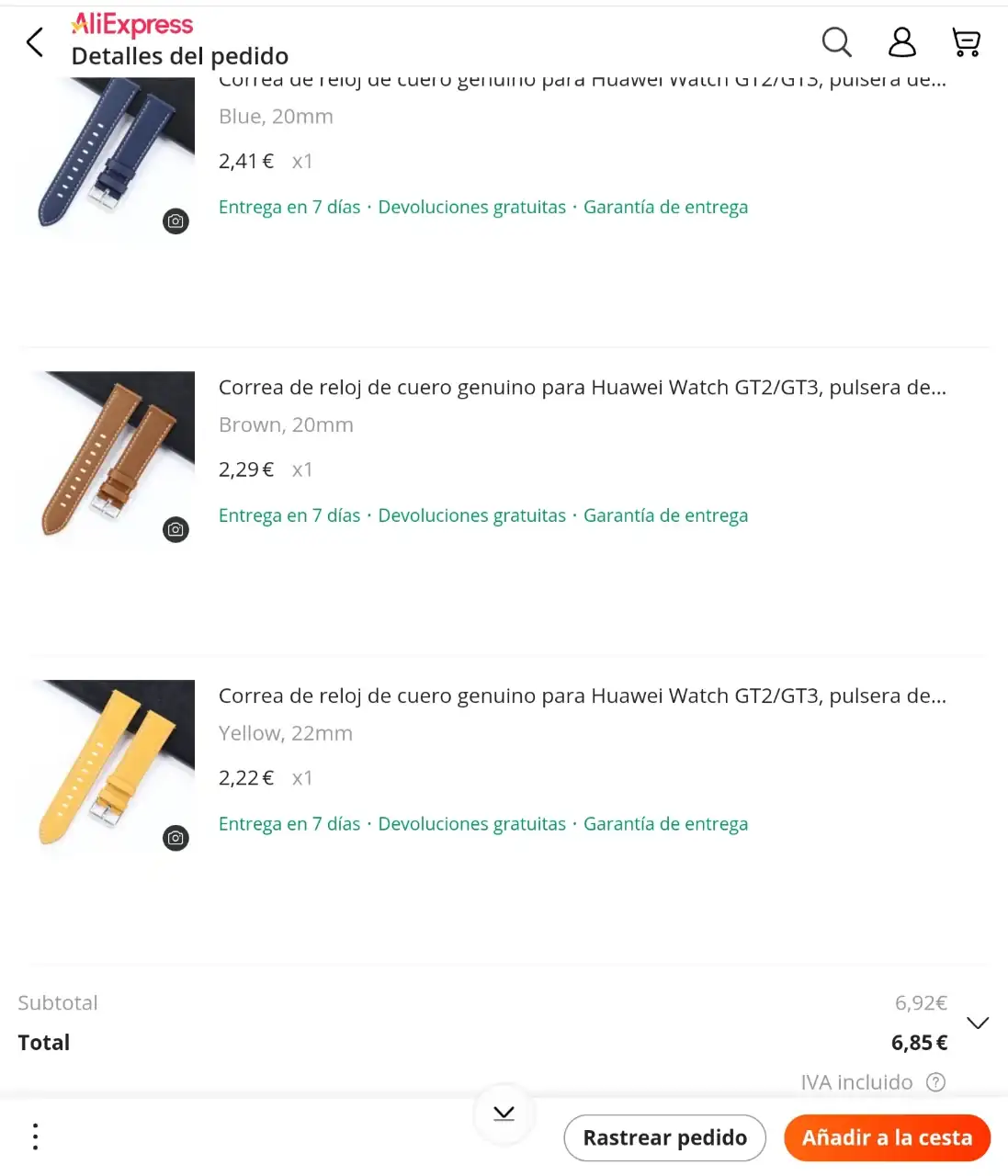
Task: Go back from Detalles del pedido
Action: (35, 41)
